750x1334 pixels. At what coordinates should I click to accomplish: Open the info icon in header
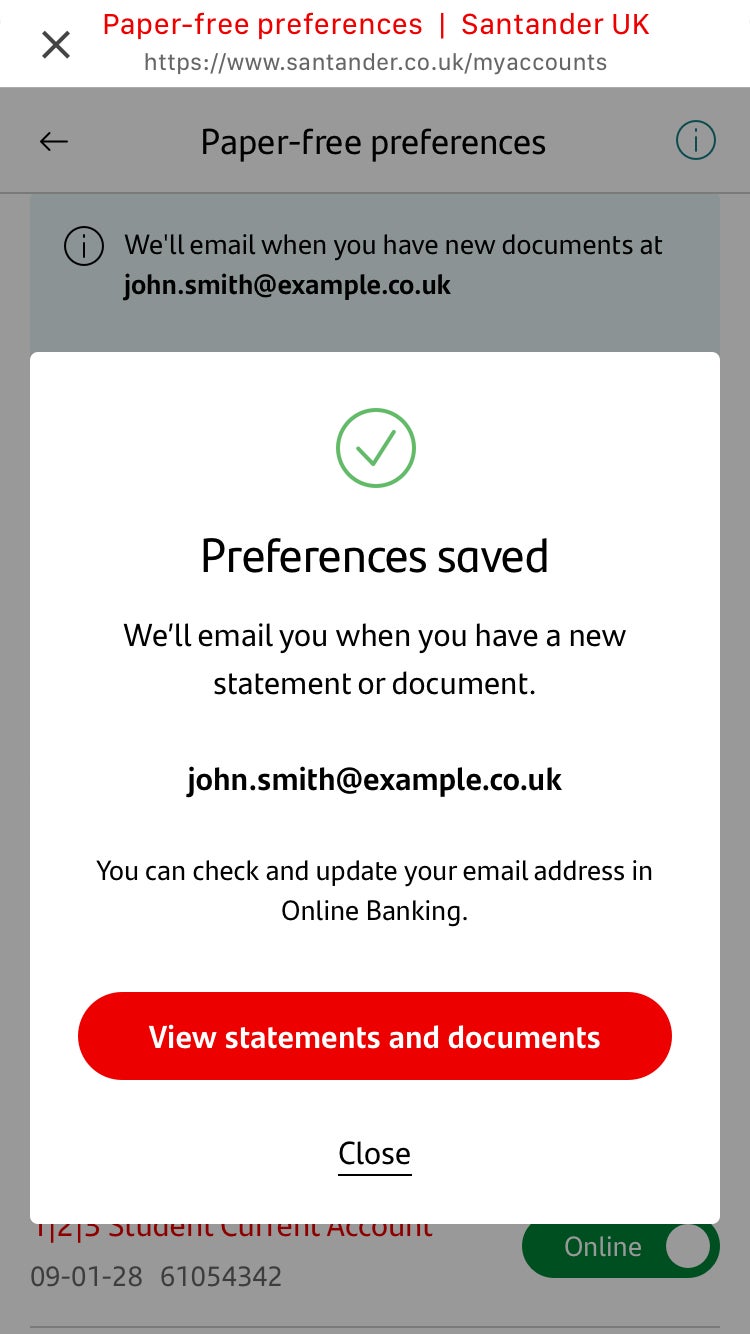[695, 141]
